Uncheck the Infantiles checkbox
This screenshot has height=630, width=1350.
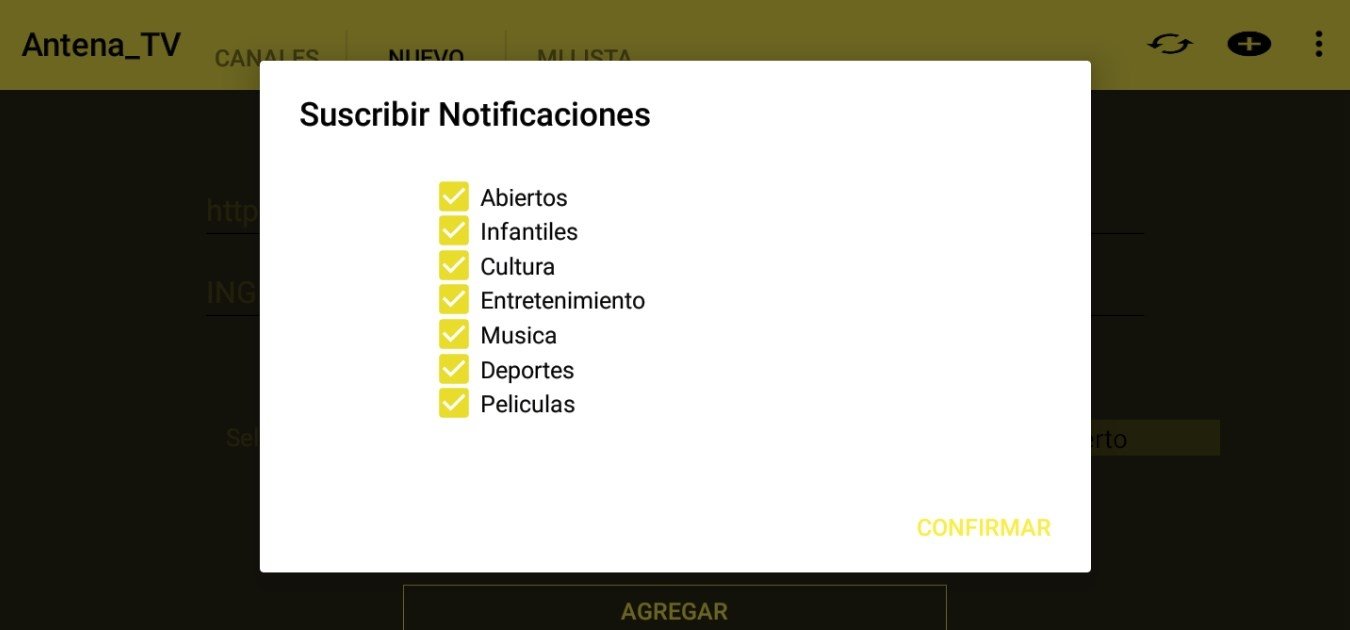coord(454,231)
